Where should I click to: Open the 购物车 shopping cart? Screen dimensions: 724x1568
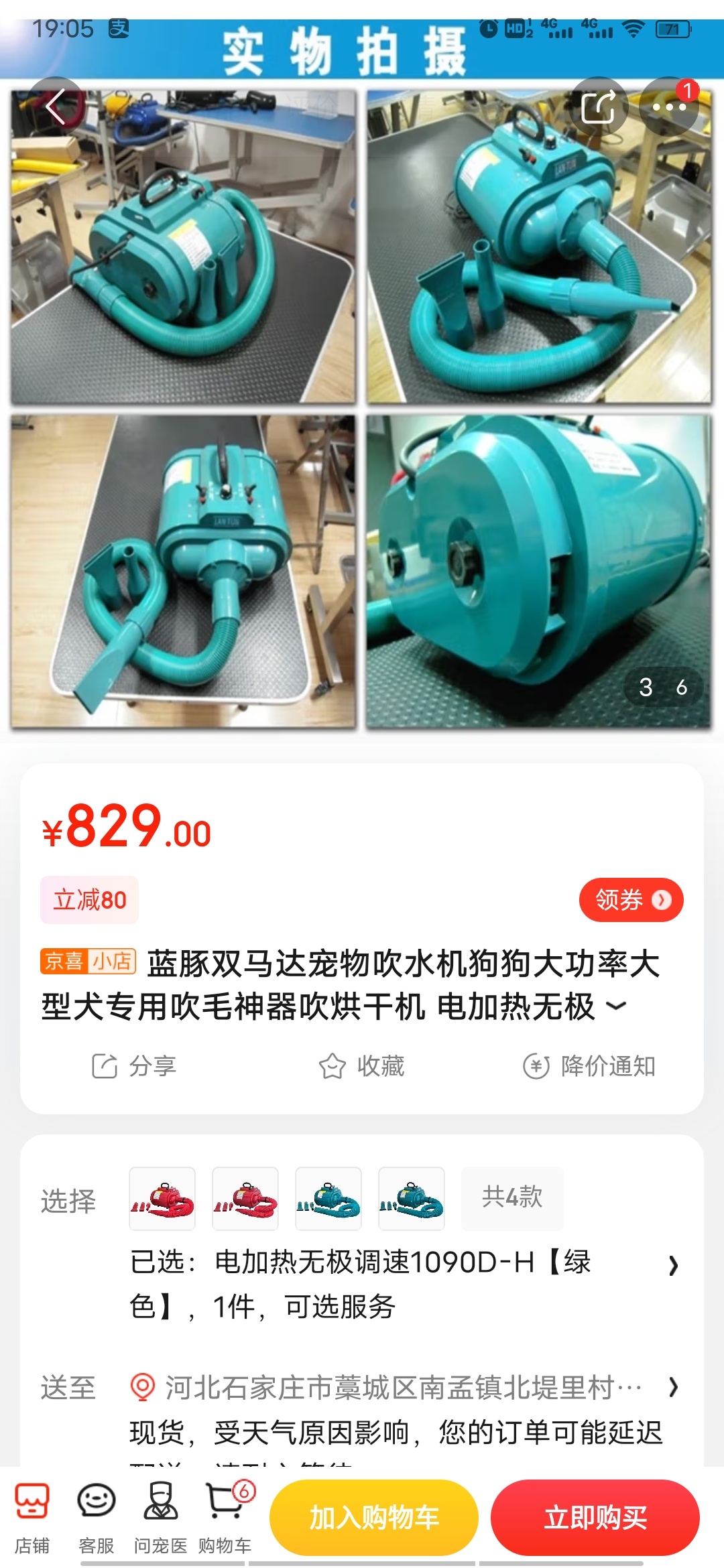(x=225, y=1518)
